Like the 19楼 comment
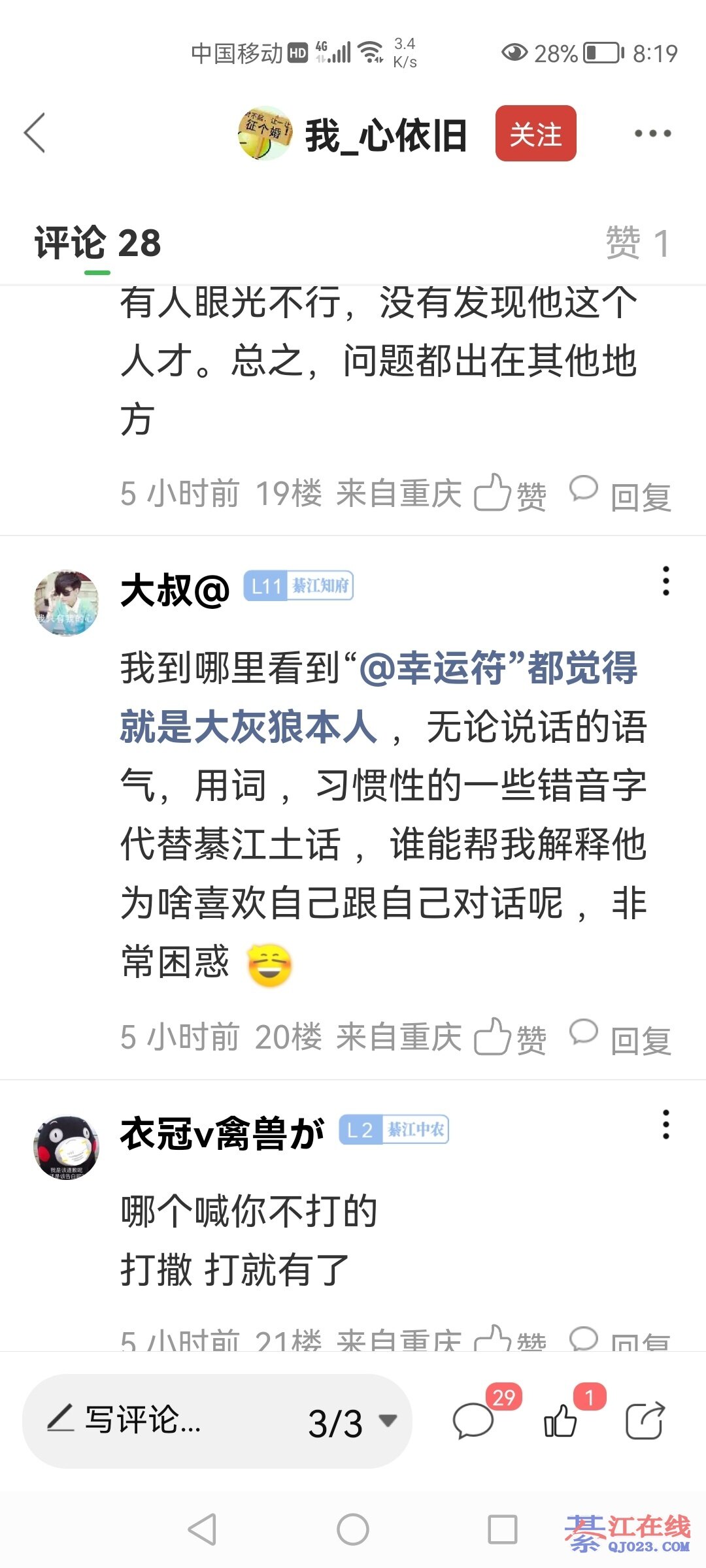This screenshot has height=1568, width=706. click(509, 493)
